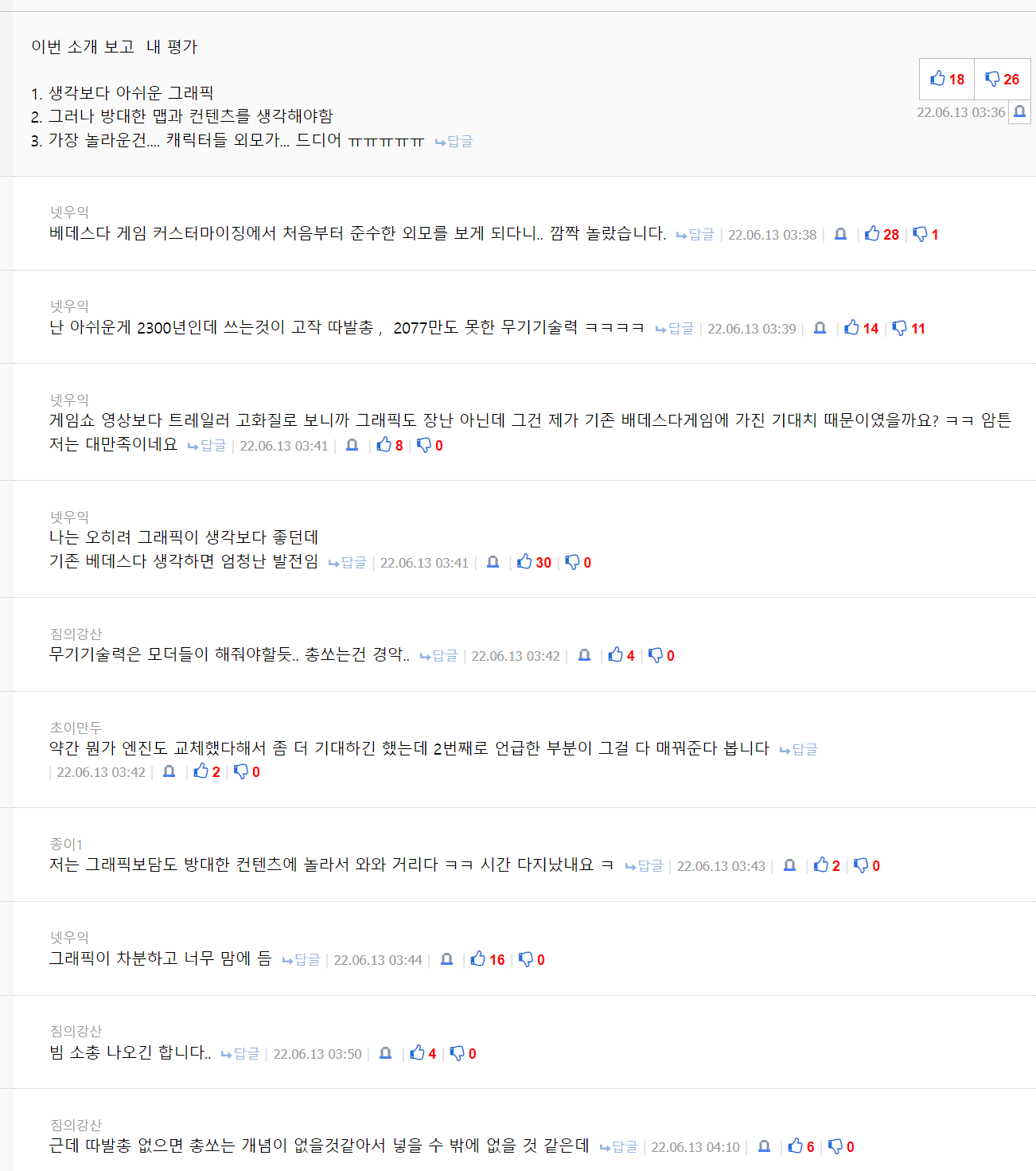Screen dimensions: 1036x1171
Task: Like 초이만두's comment about 엔진 교체
Action: point(207,771)
